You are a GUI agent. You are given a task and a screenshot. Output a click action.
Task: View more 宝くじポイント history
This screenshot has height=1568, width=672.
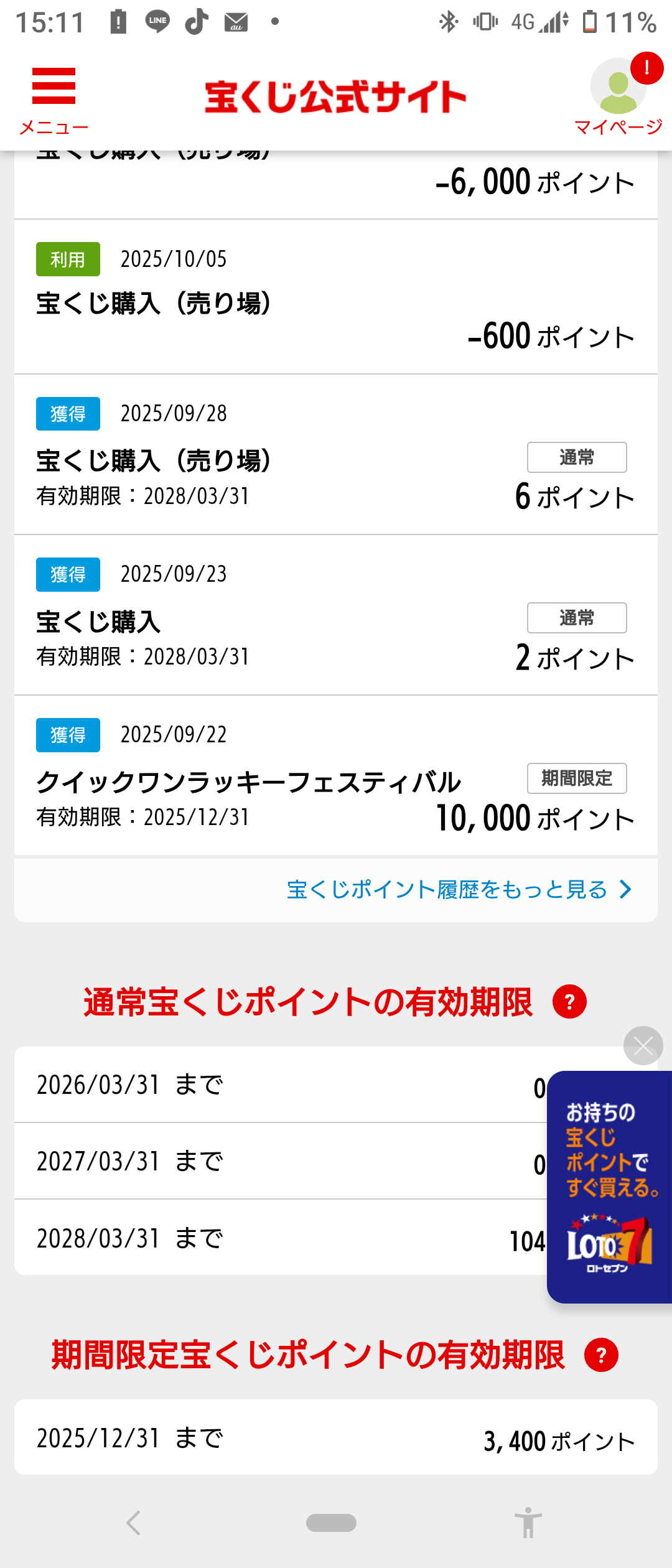[459, 890]
